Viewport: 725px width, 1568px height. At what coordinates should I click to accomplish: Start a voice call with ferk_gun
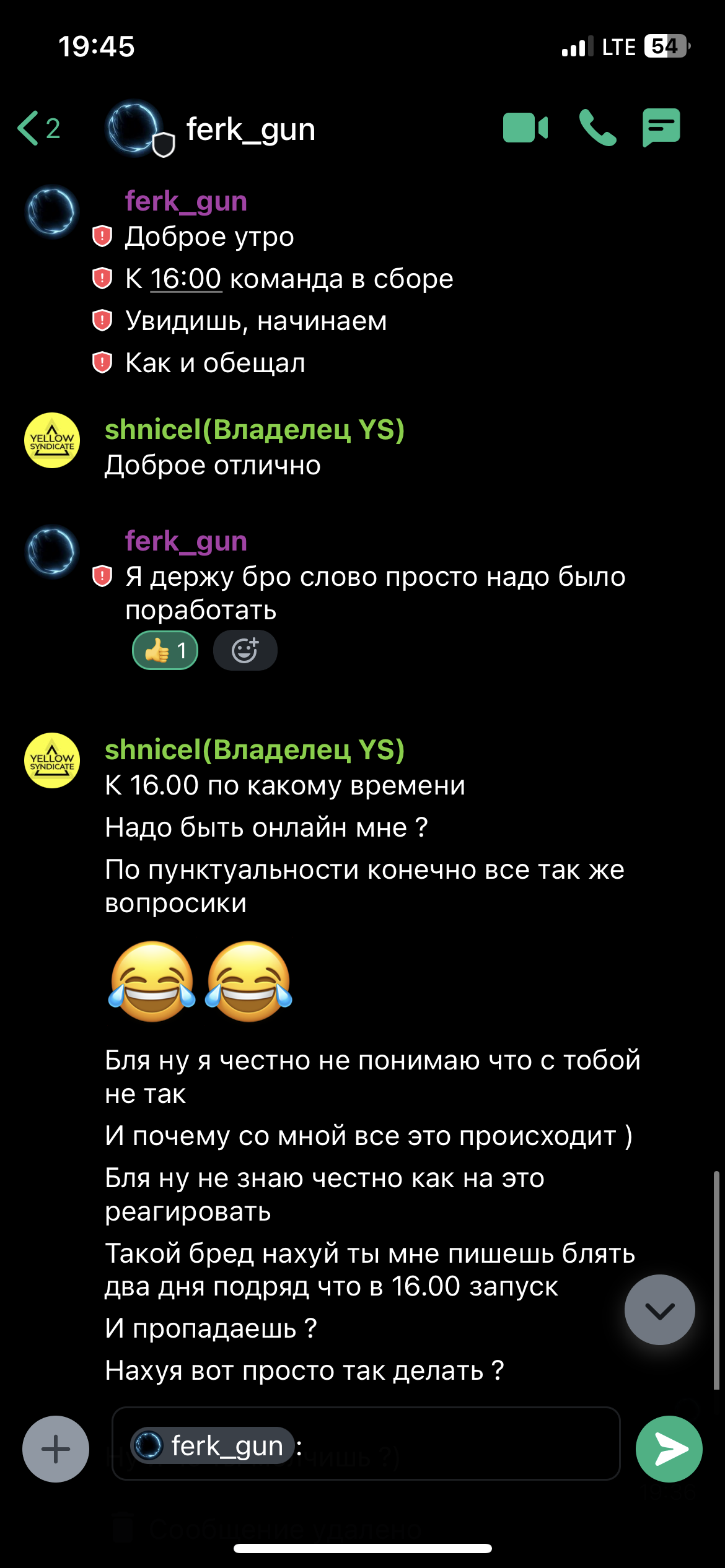pos(597,128)
